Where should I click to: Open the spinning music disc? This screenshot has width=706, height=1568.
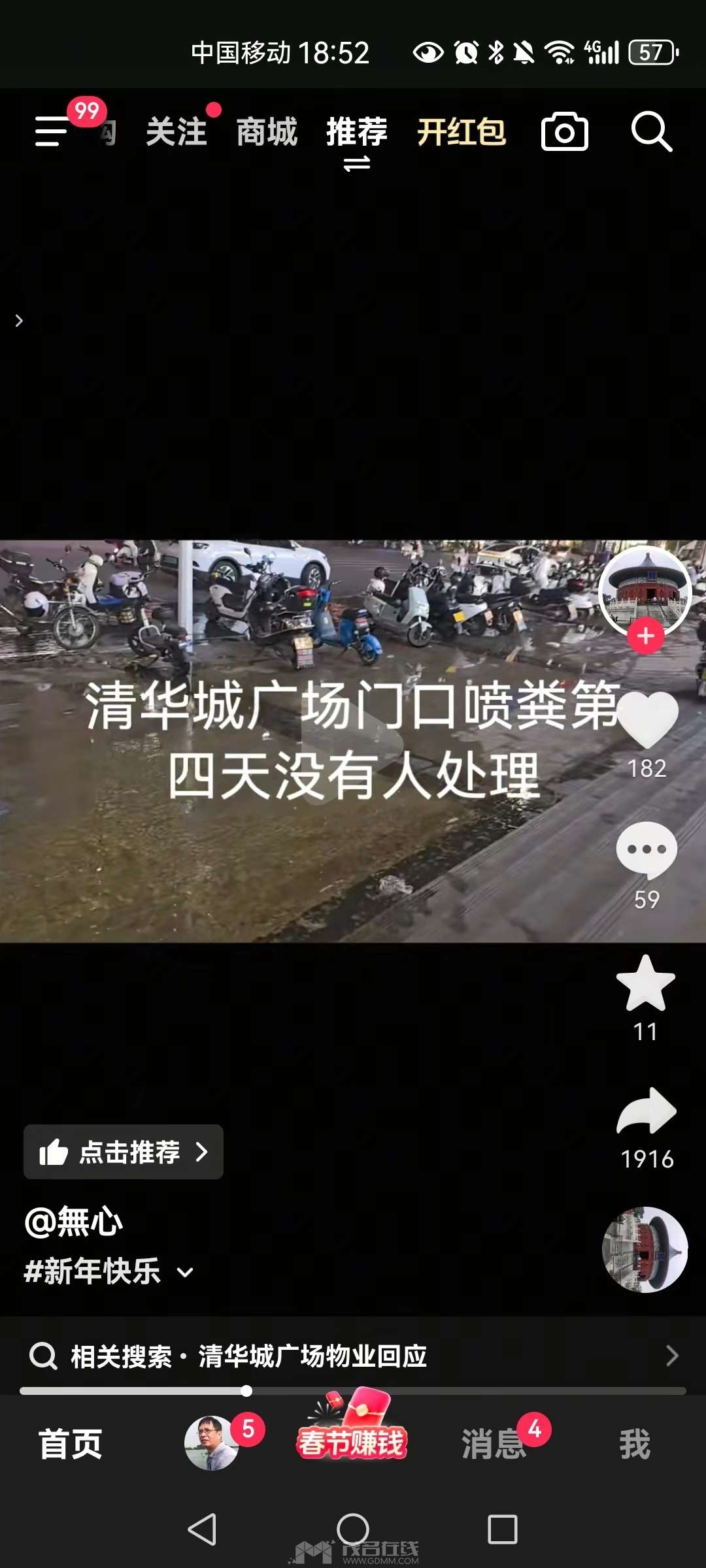645,1249
